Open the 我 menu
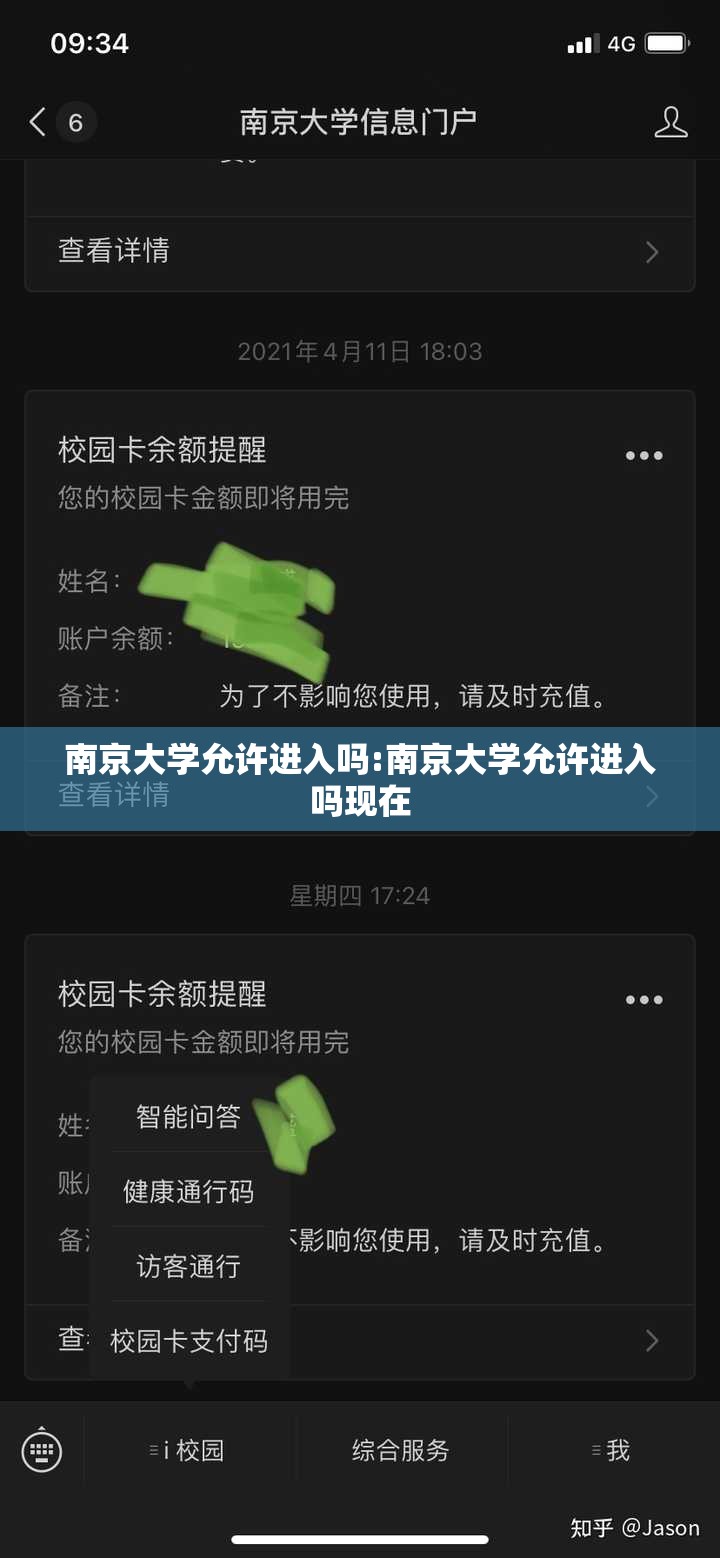This screenshot has height=1558, width=720. coord(612,1451)
